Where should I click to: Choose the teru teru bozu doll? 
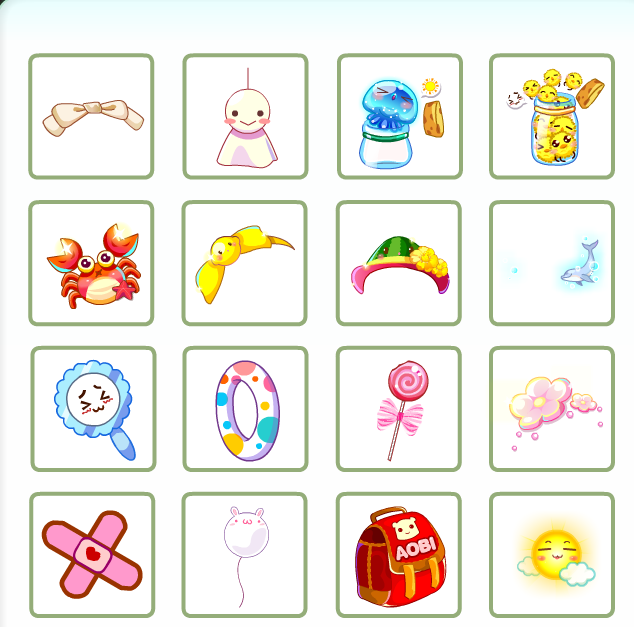(x=245, y=117)
